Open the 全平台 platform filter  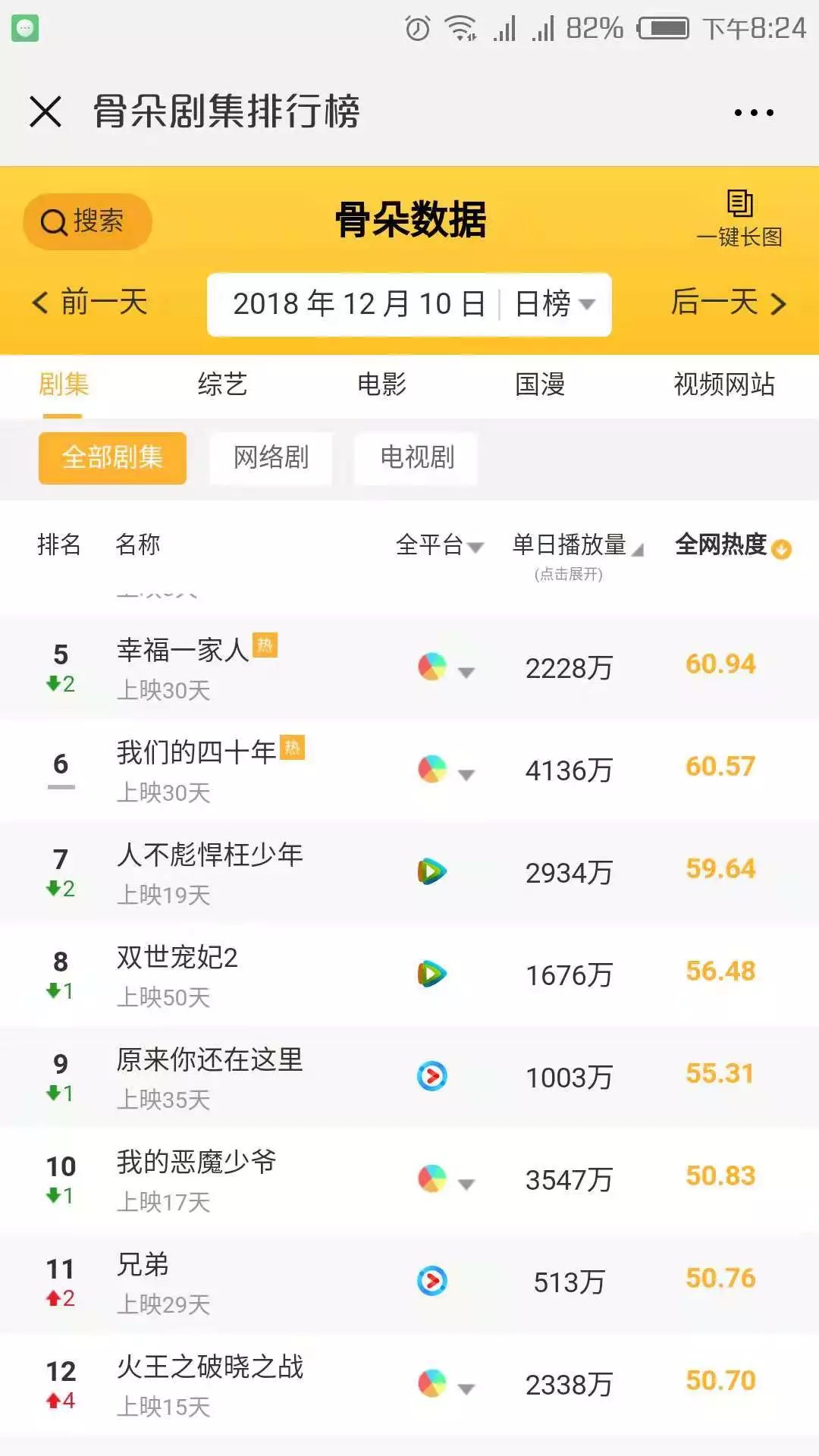[x=439, y=544]
